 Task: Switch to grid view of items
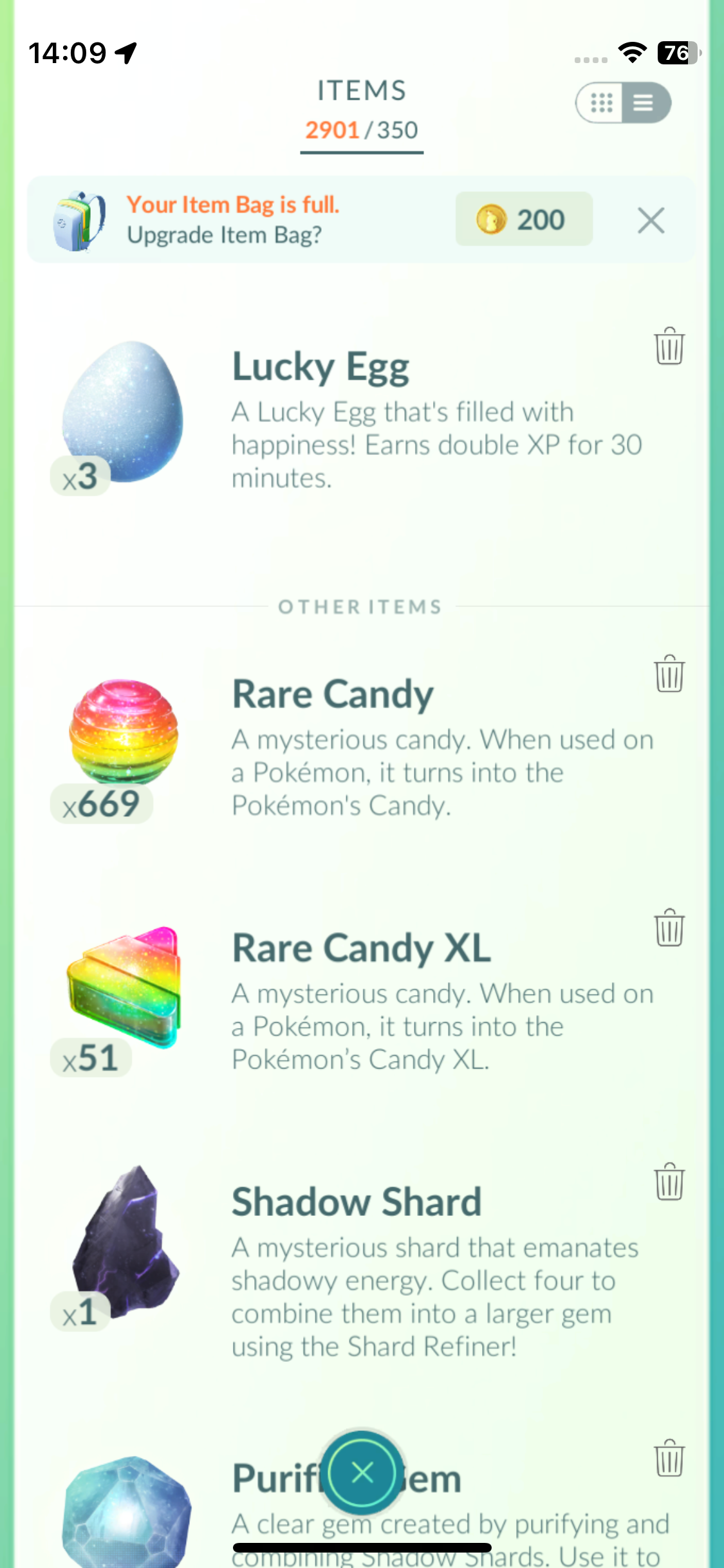pyautogui.click(x=601, y=103)
